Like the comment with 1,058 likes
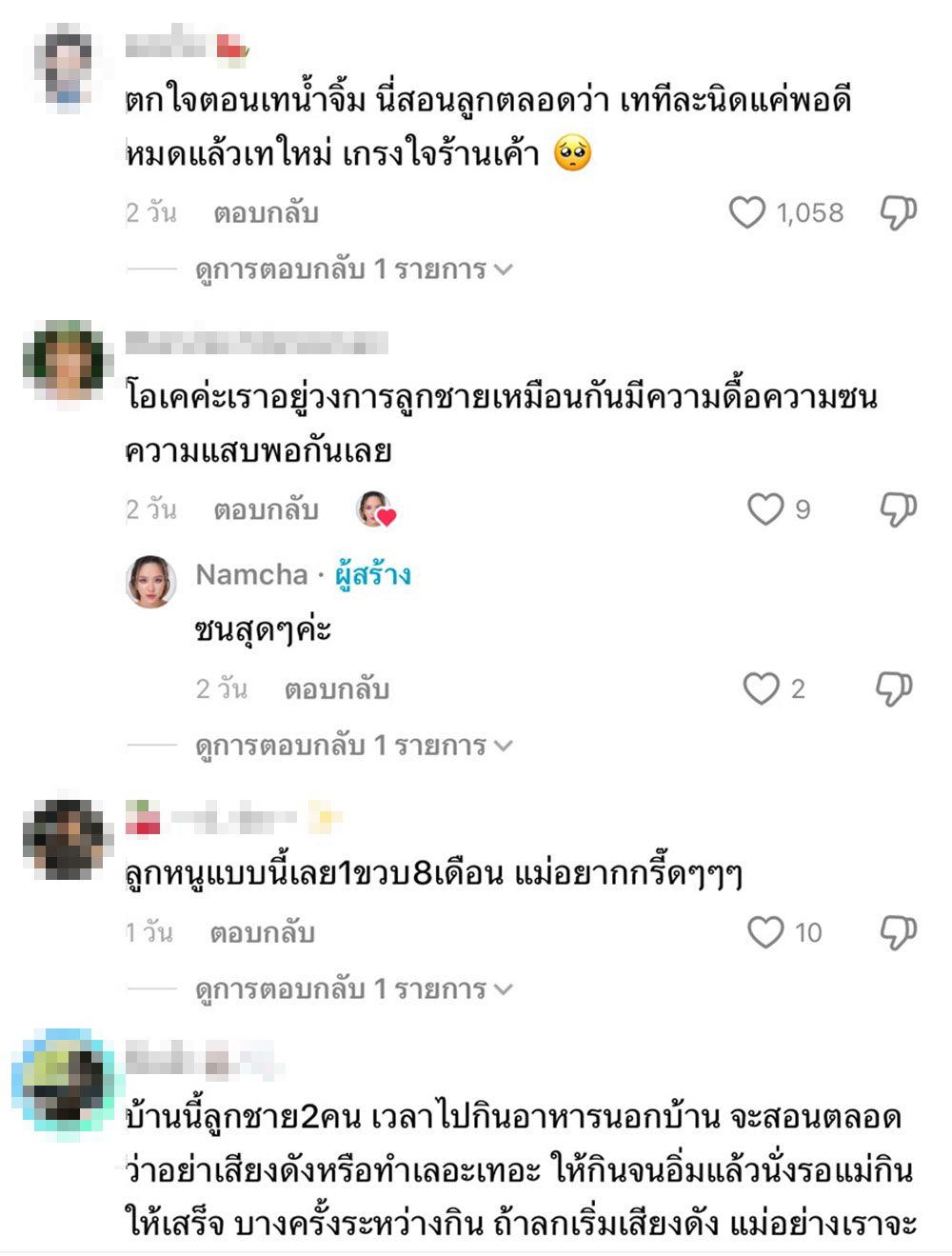952x1256 pixels. tap(747, 212)
